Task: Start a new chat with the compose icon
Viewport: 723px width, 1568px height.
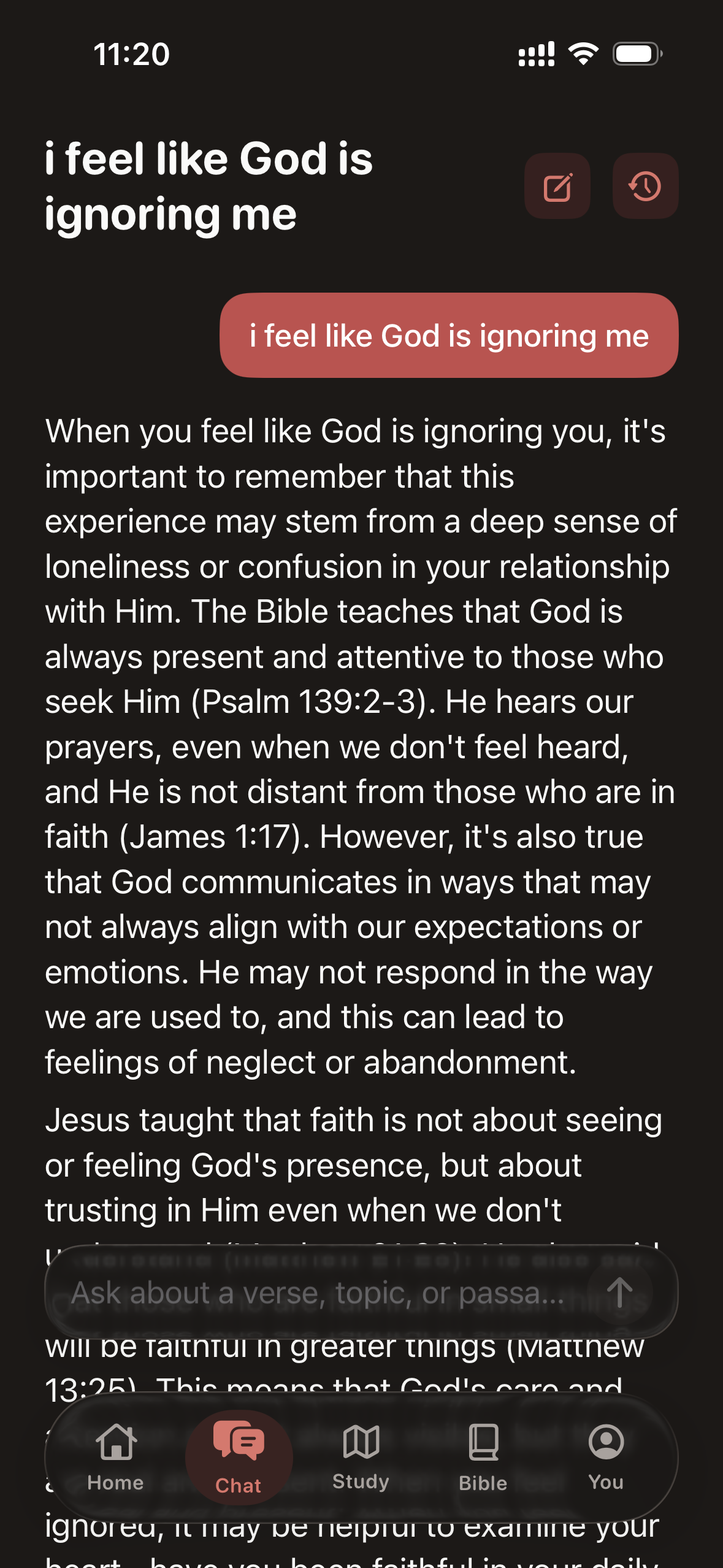Action: pyautogui.click(x=557, y=186)
